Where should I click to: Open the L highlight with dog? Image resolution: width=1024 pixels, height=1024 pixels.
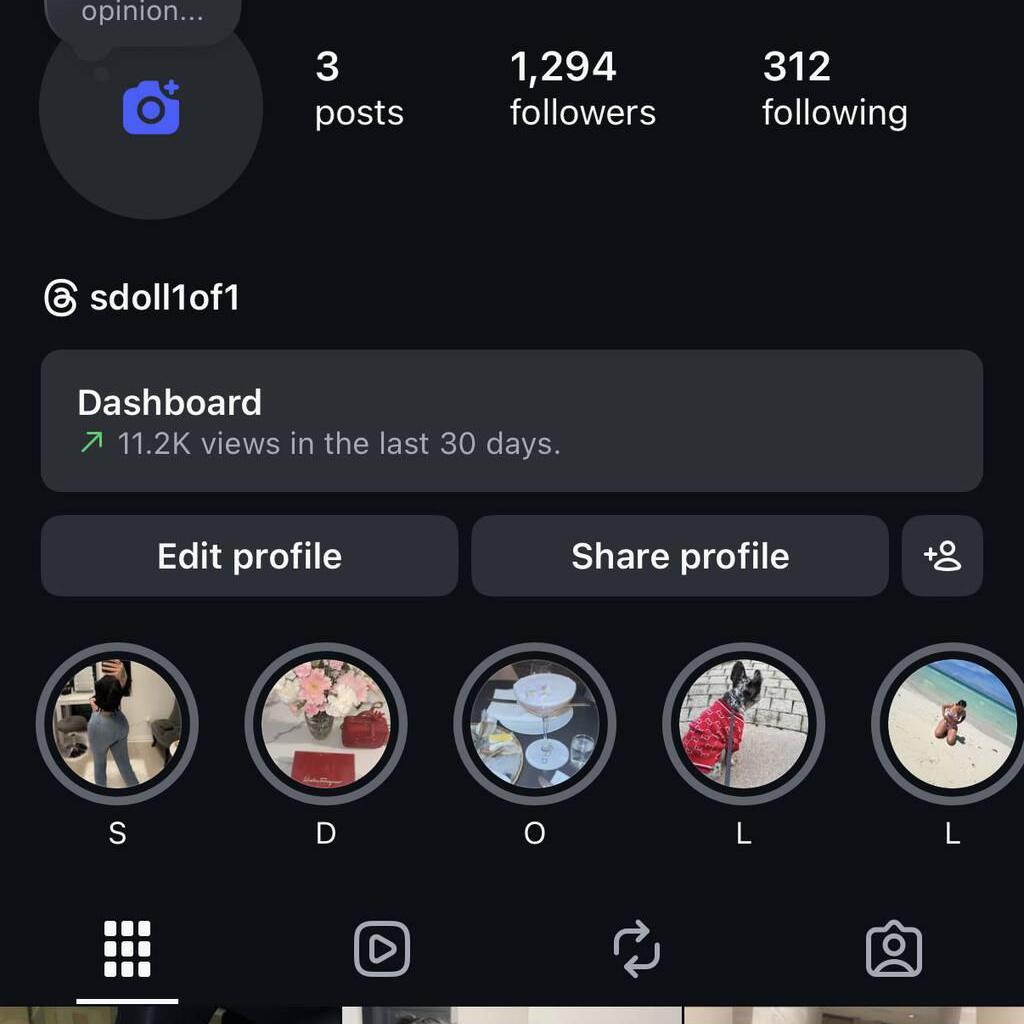744,724
